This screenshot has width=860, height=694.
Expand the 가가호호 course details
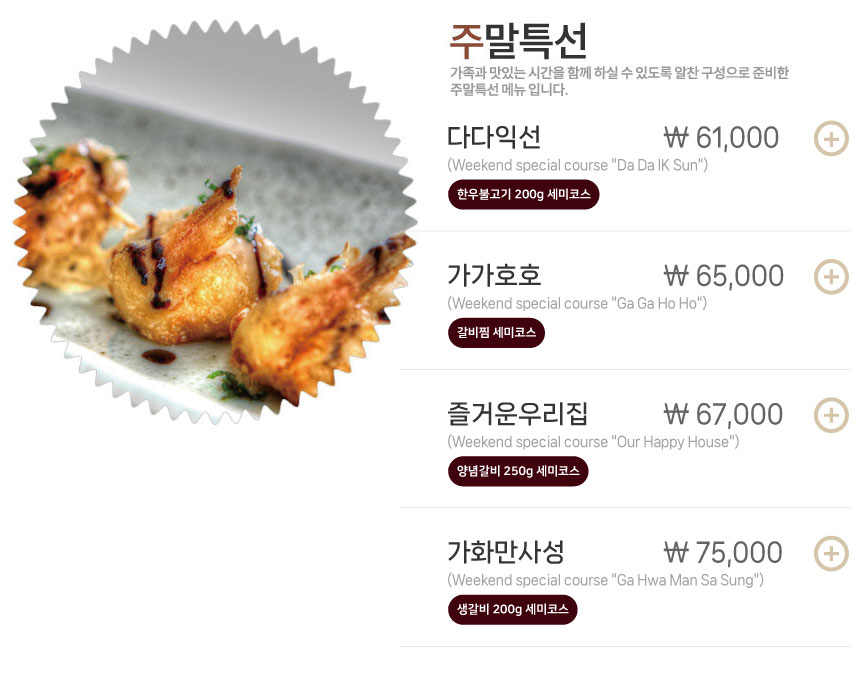831,276
